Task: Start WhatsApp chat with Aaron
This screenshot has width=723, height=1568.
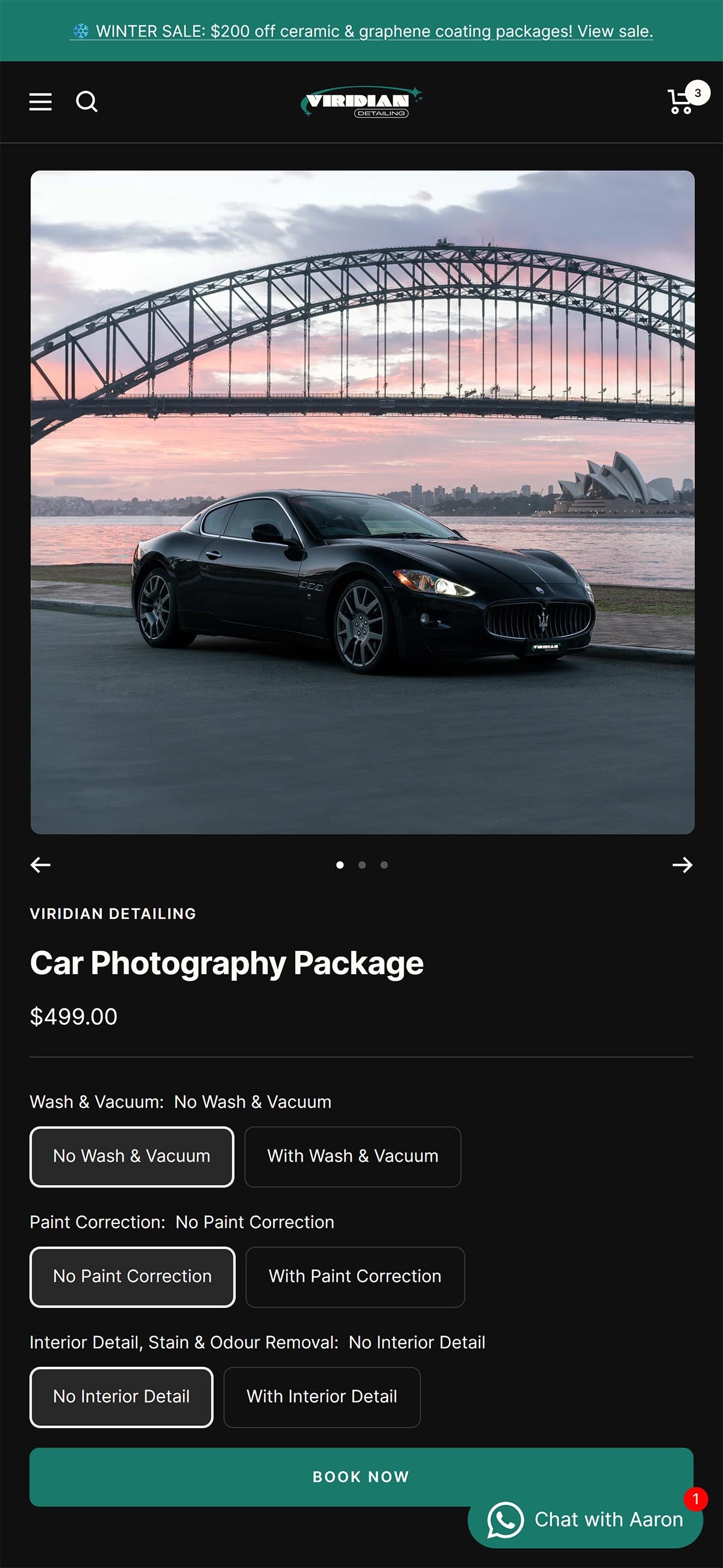Action: pyautogui.click(x=585, y=1519)
